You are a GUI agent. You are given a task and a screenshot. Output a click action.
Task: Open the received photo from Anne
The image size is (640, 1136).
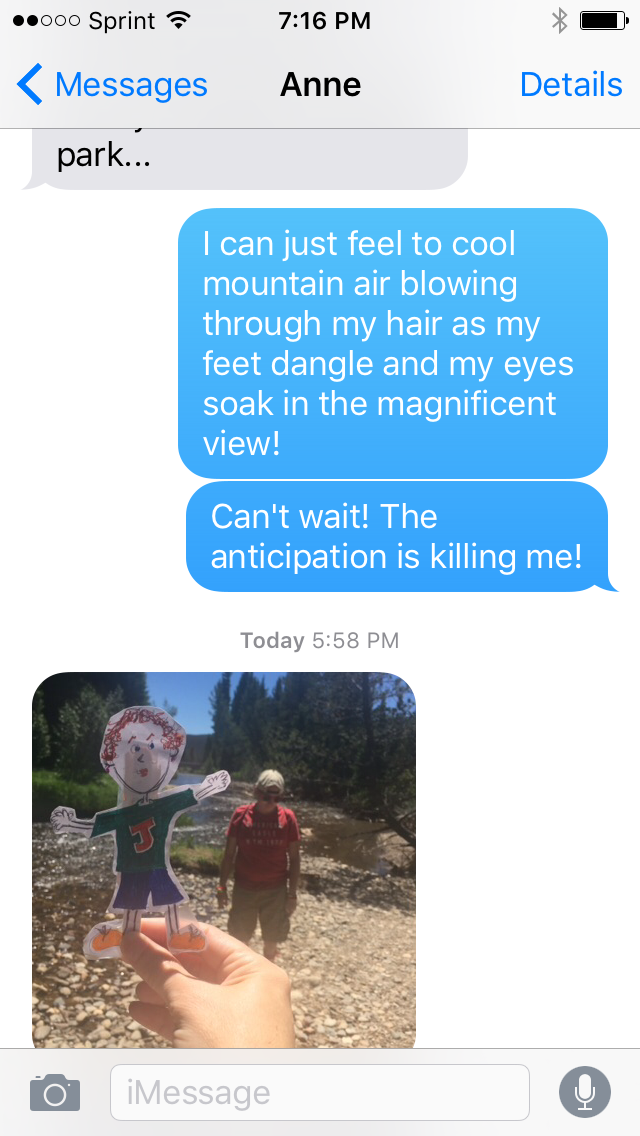click(x=224, y=860)
